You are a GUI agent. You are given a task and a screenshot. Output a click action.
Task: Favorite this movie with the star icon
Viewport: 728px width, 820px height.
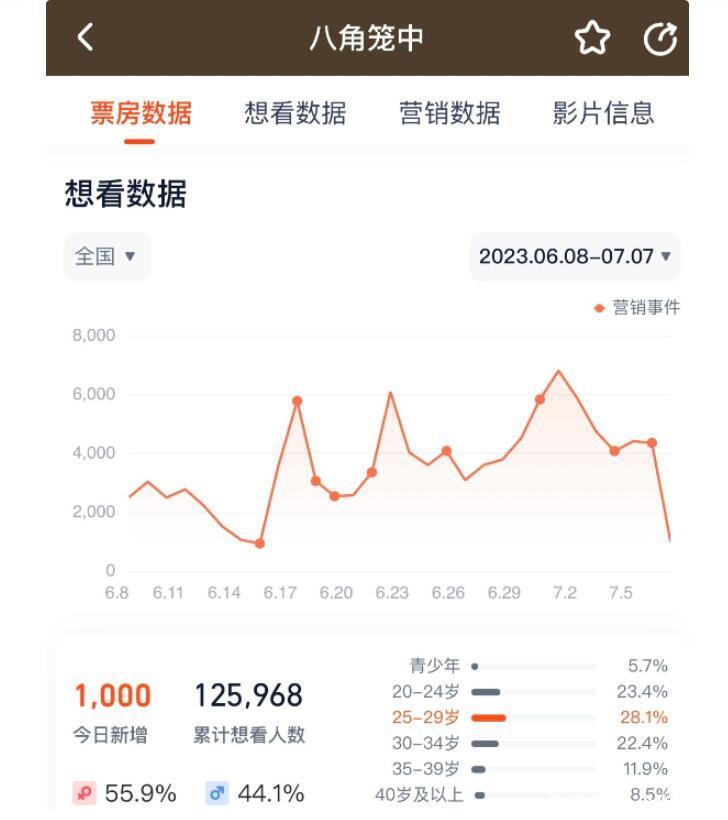pyautogui.click(x=591, y=39)
